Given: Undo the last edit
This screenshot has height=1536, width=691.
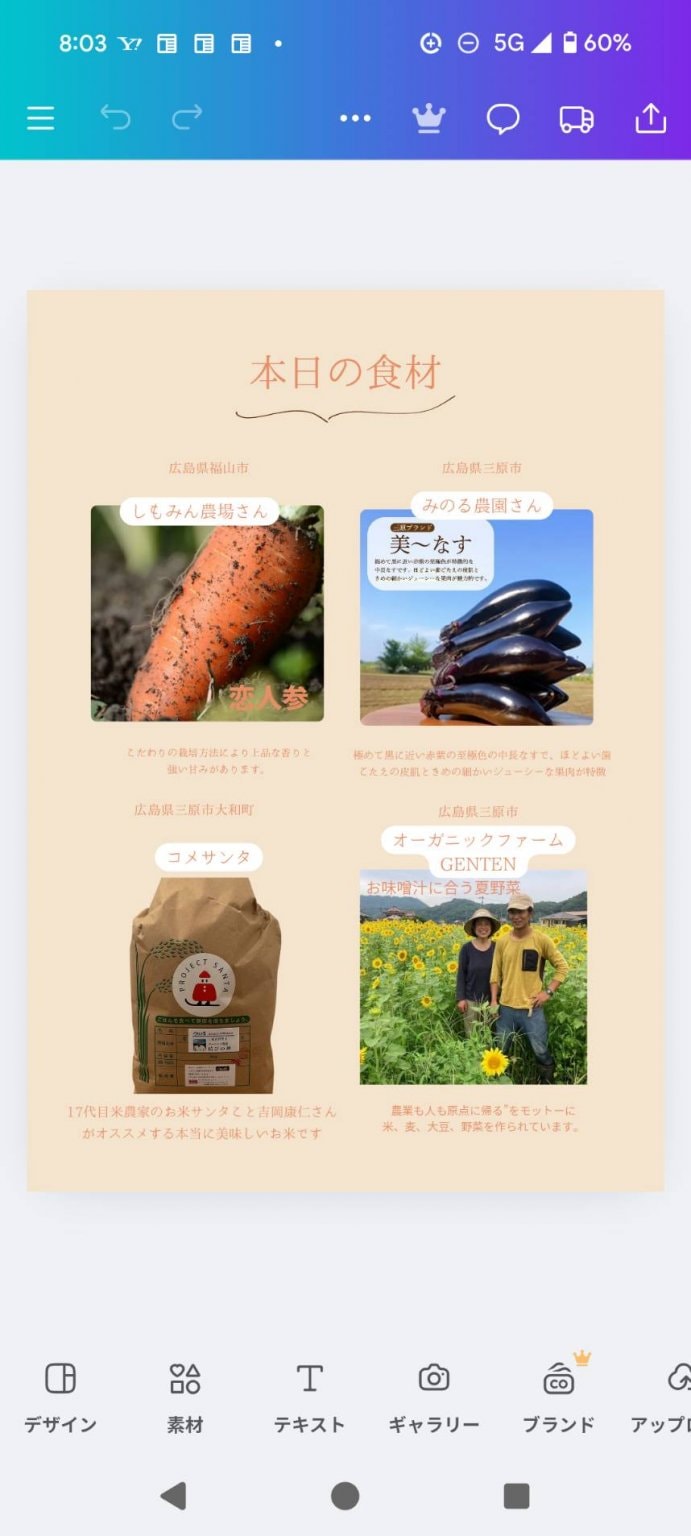Looking at the screenshot, I should [115, 119].
